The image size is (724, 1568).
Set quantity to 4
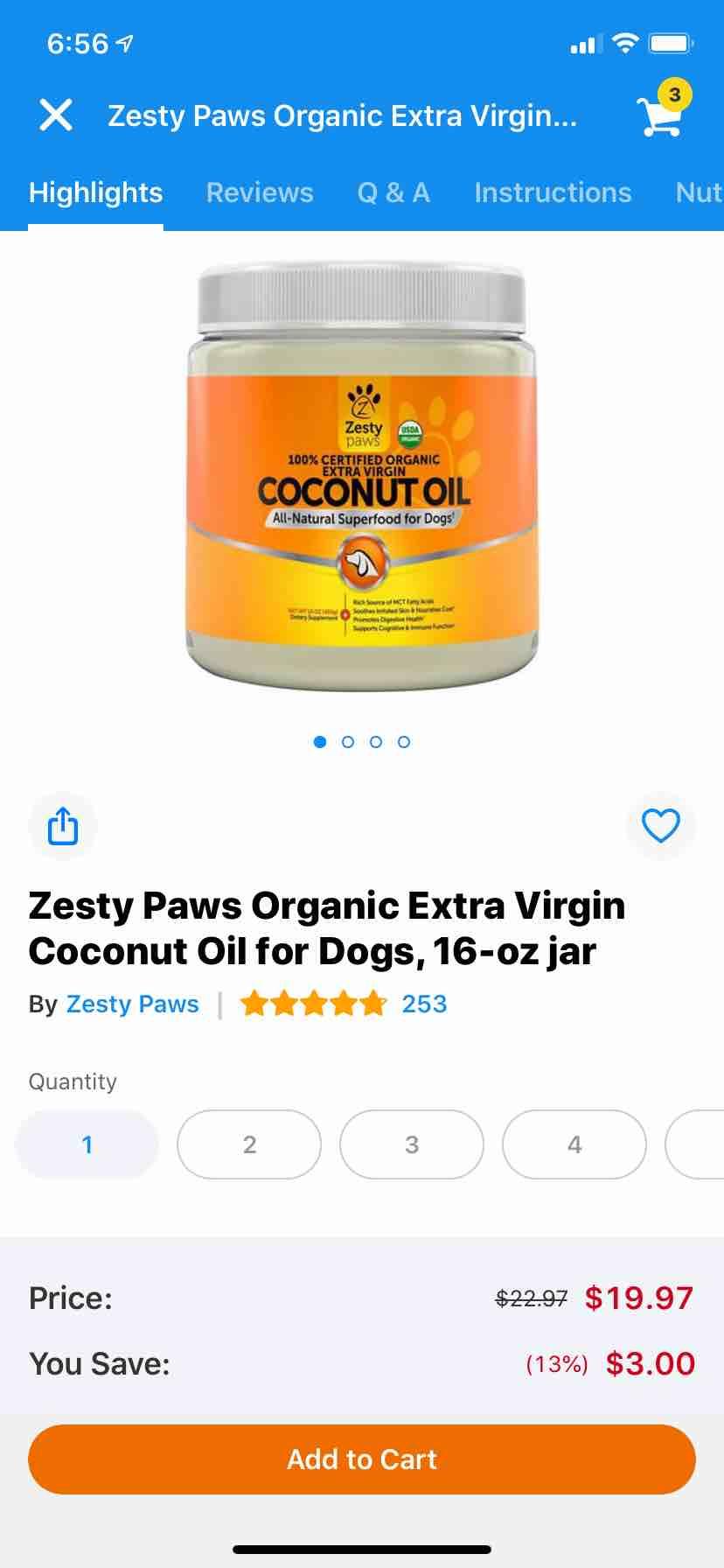[574, 1144]
